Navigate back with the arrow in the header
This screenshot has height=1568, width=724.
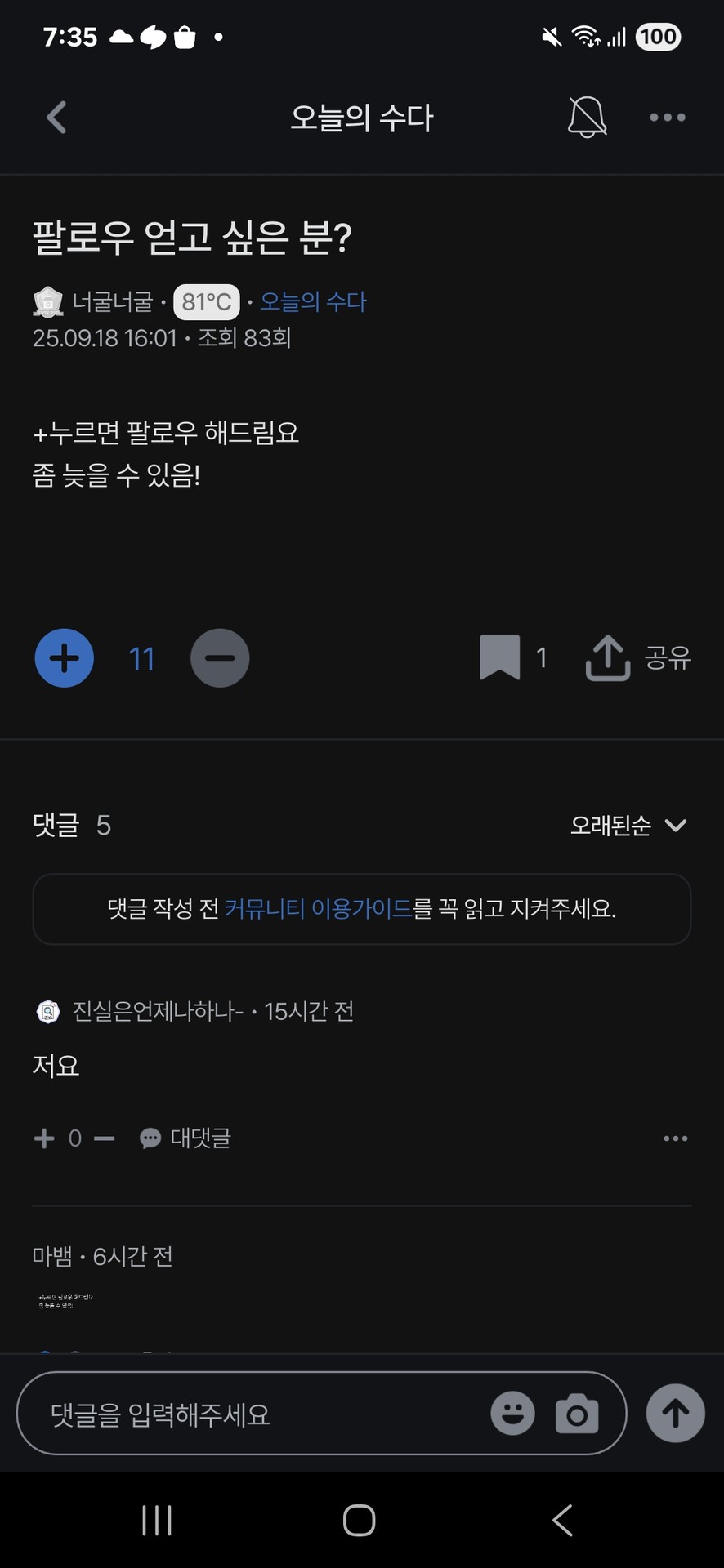(x=56, y=117)
